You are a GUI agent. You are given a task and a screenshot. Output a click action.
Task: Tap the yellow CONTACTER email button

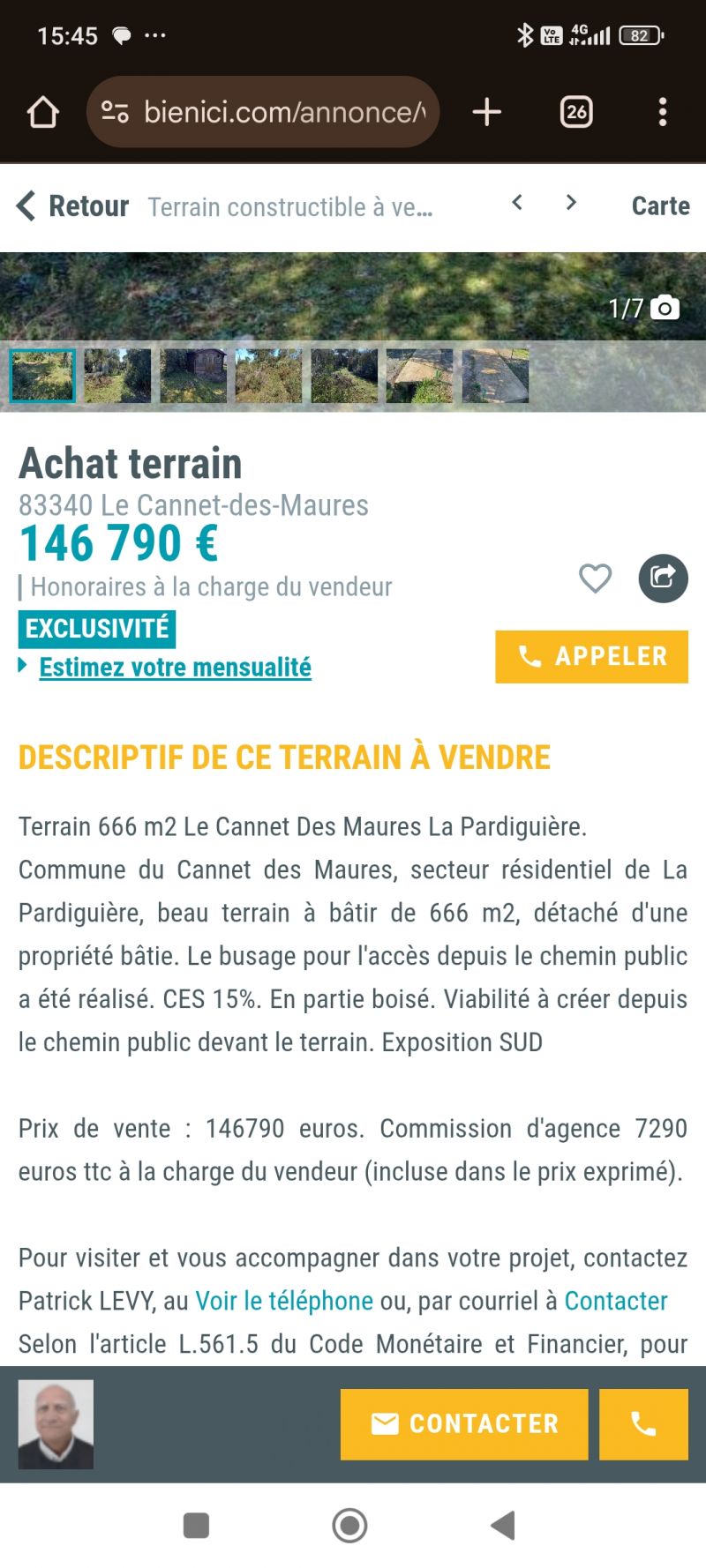tap(464, 1424)
